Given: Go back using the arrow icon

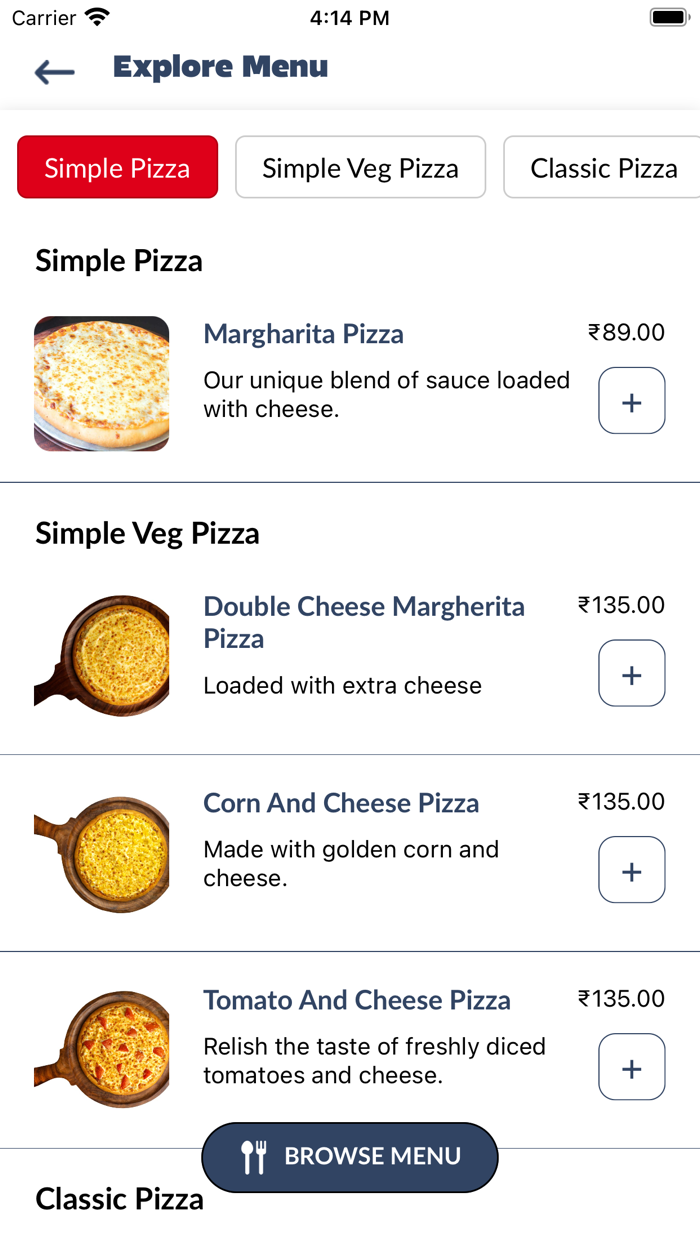Looking at the screenshot, I should [x=54, y=71].
